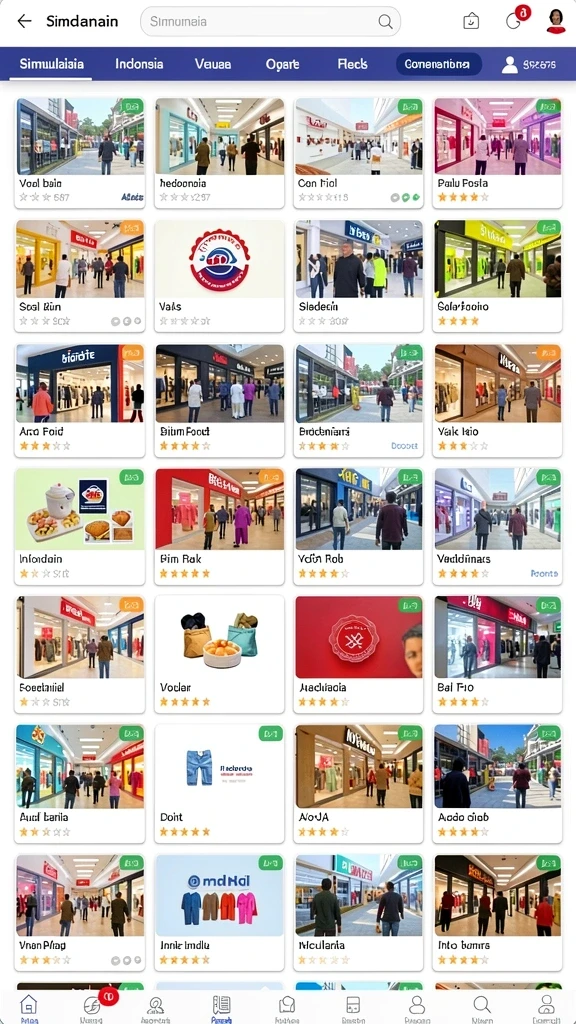Screen dimensions: 576x1024
Task: Tap the home icon in bottom navigation
Action: [x=29, y=1006]
